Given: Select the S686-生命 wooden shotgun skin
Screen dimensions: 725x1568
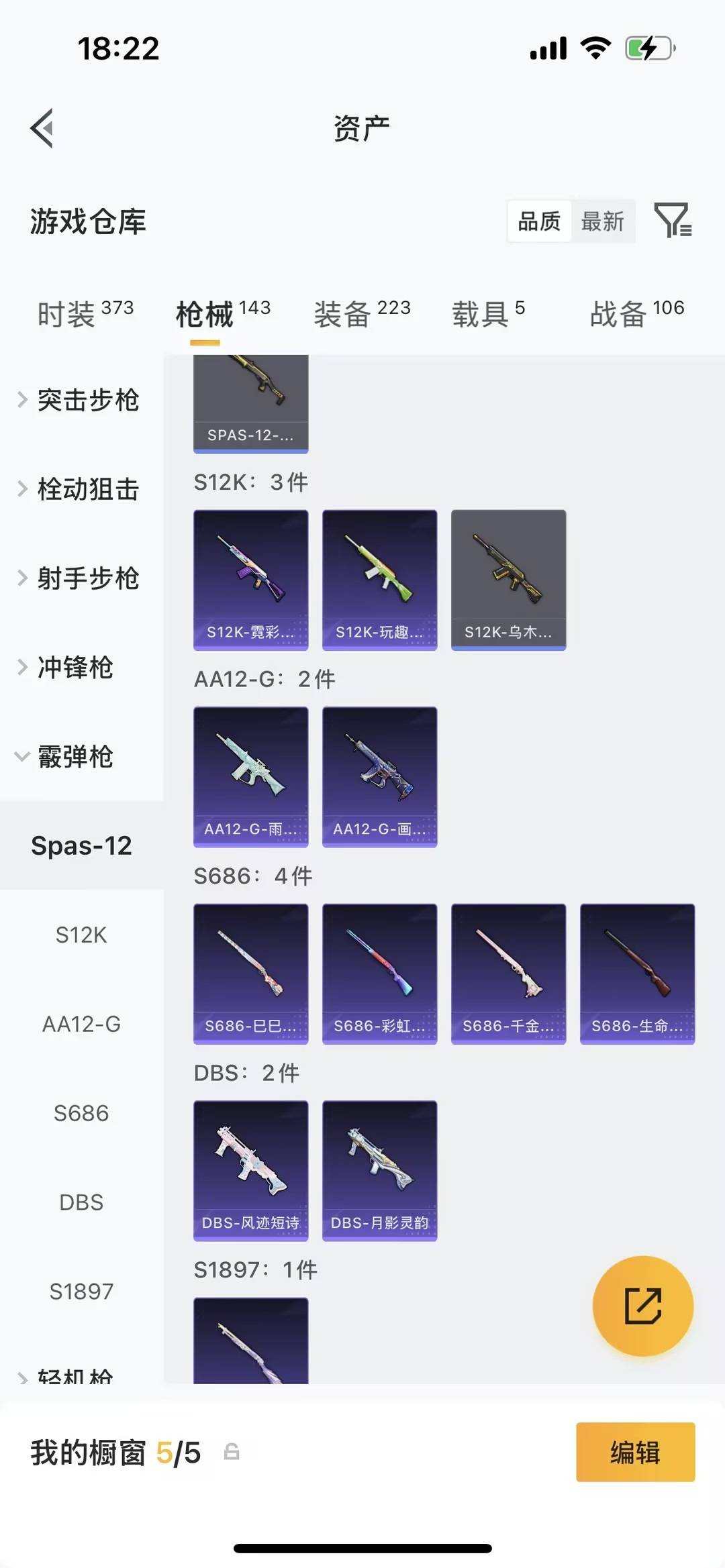Looking at the screenshot, I should (636, 973).
